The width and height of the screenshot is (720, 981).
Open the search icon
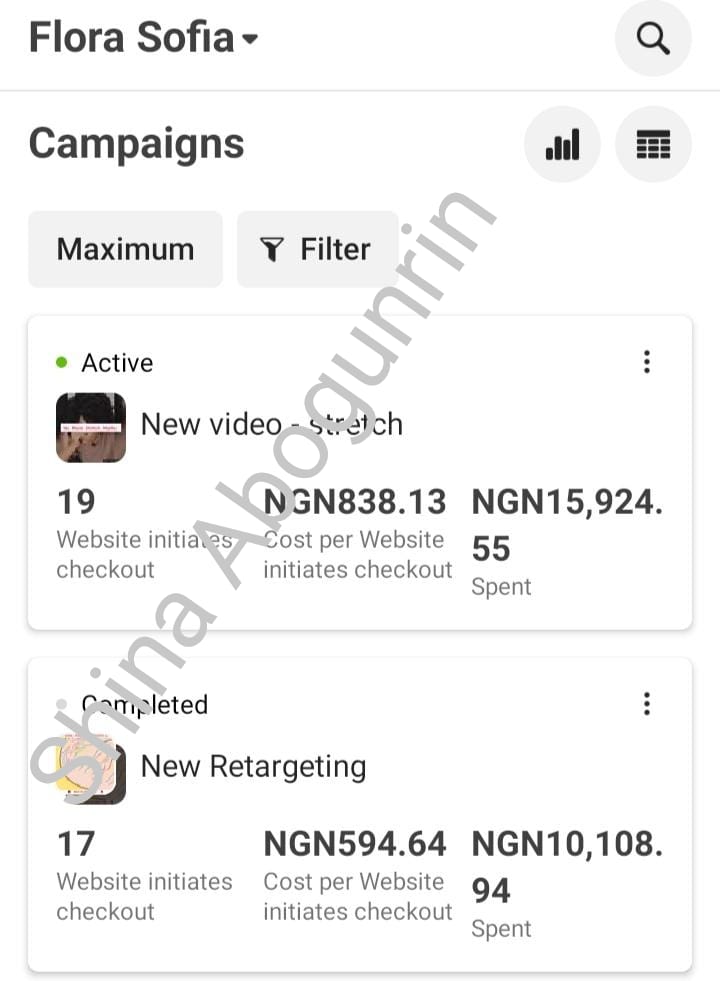[653, 39]
